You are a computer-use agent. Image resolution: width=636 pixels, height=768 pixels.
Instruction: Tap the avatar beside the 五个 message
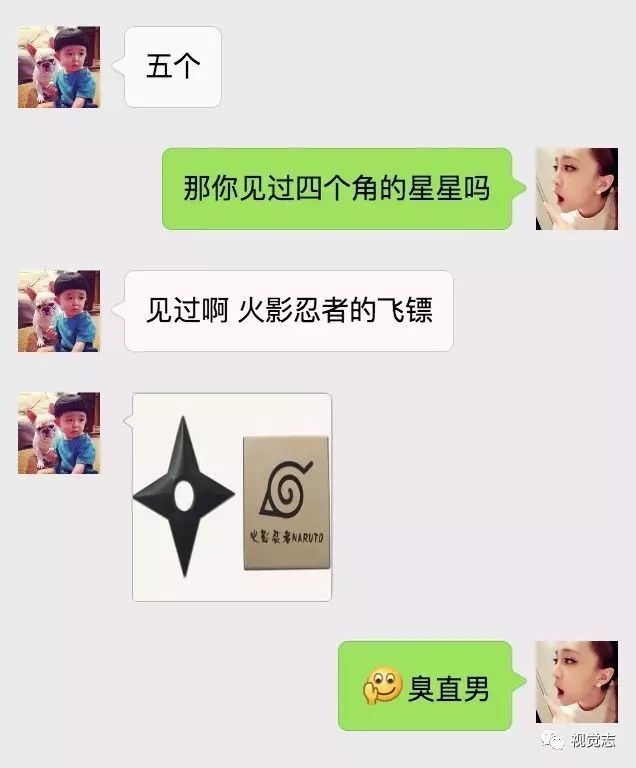[59, 67]
